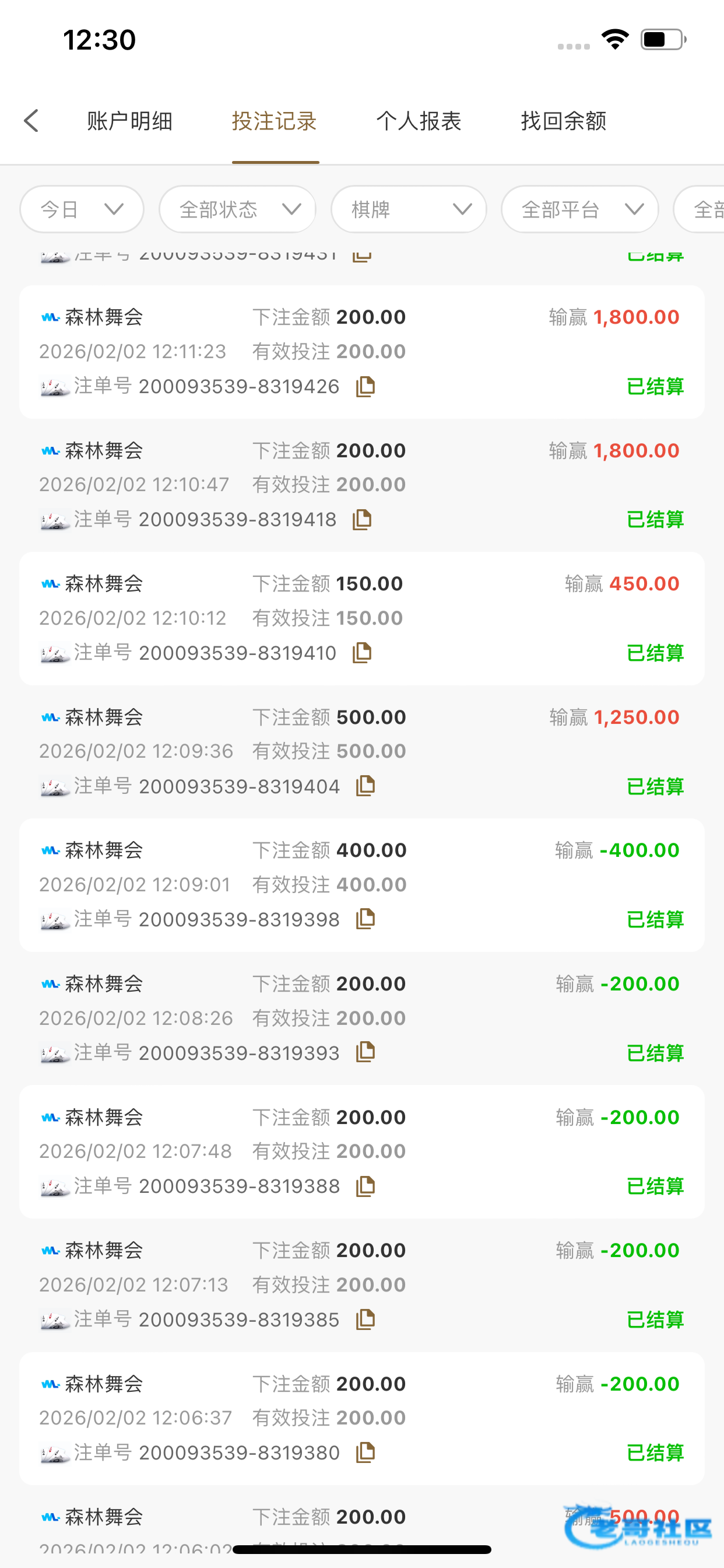The width and height of the screenshot is (724, 1568).
Task: Copy bet number 200093539-8319404
Action: tap(365, 786)
